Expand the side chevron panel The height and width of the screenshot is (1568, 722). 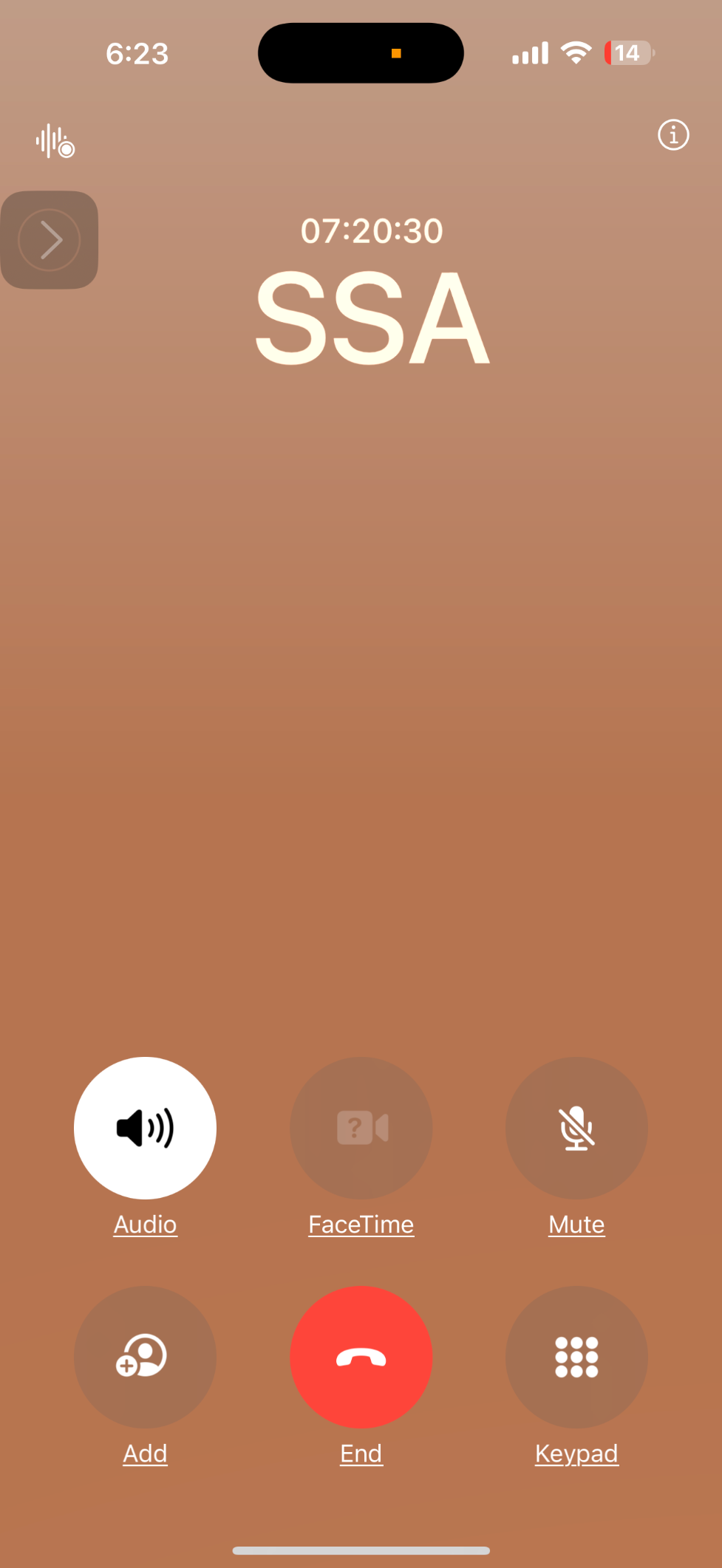50,240
